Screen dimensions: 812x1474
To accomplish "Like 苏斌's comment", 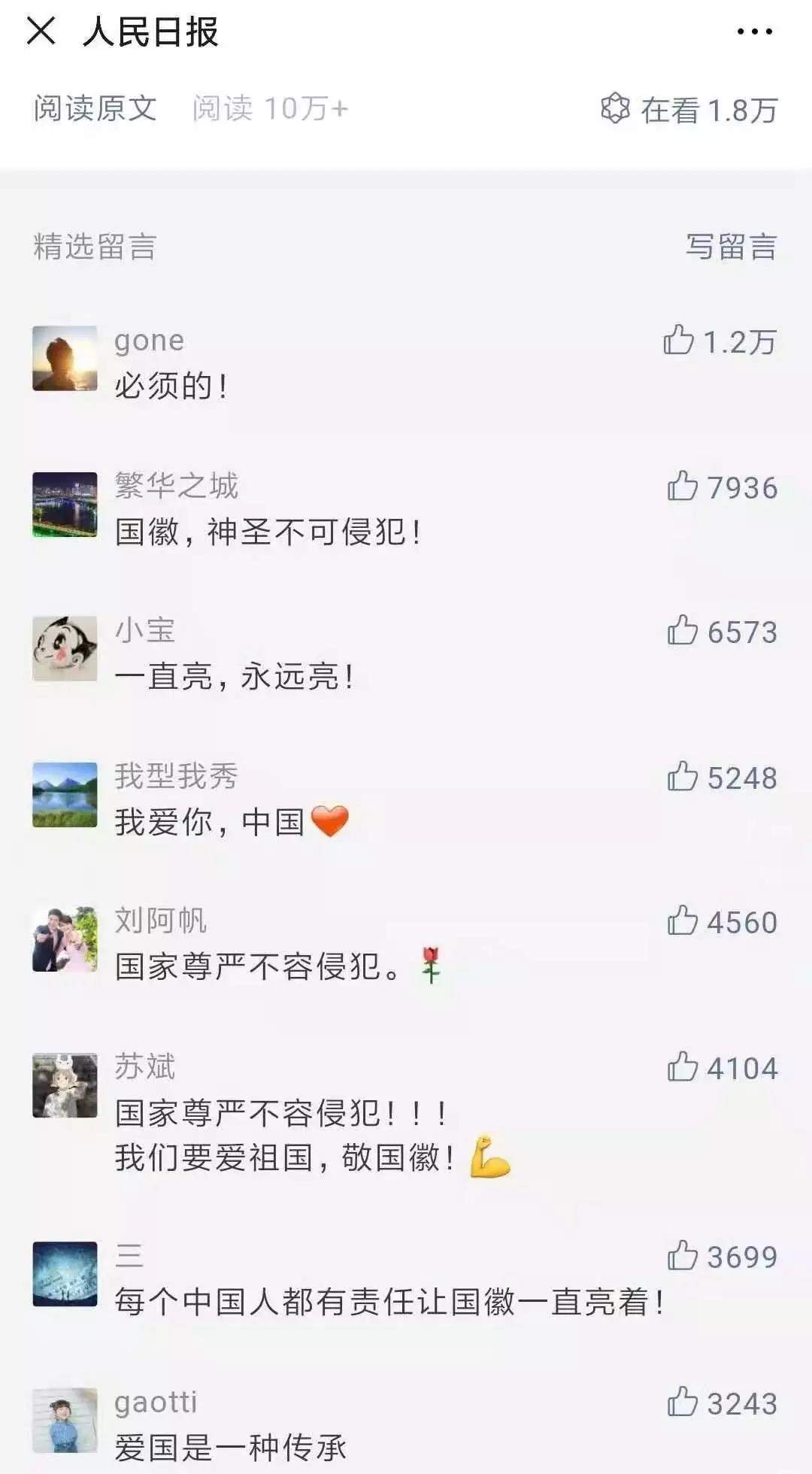I will 682,1067.
